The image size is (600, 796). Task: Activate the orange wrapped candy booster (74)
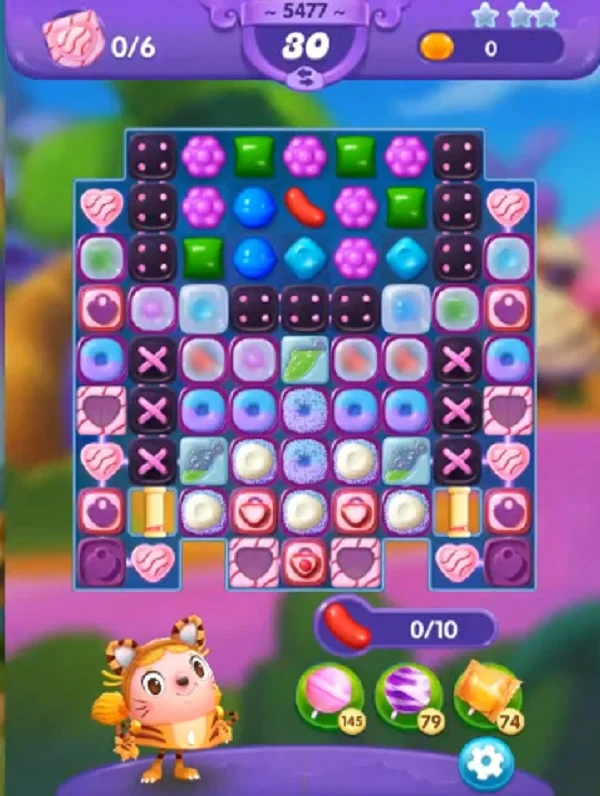click(486, 690)
